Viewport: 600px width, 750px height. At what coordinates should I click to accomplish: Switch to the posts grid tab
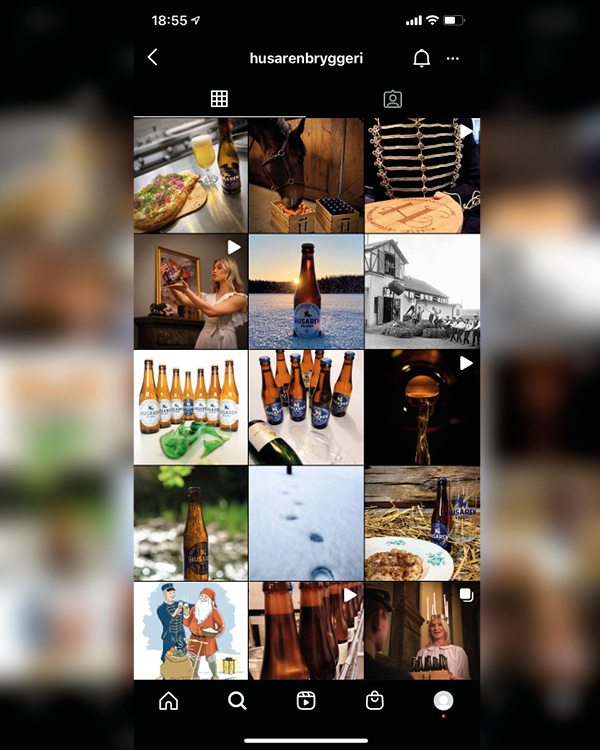click(x=219, y=99)
